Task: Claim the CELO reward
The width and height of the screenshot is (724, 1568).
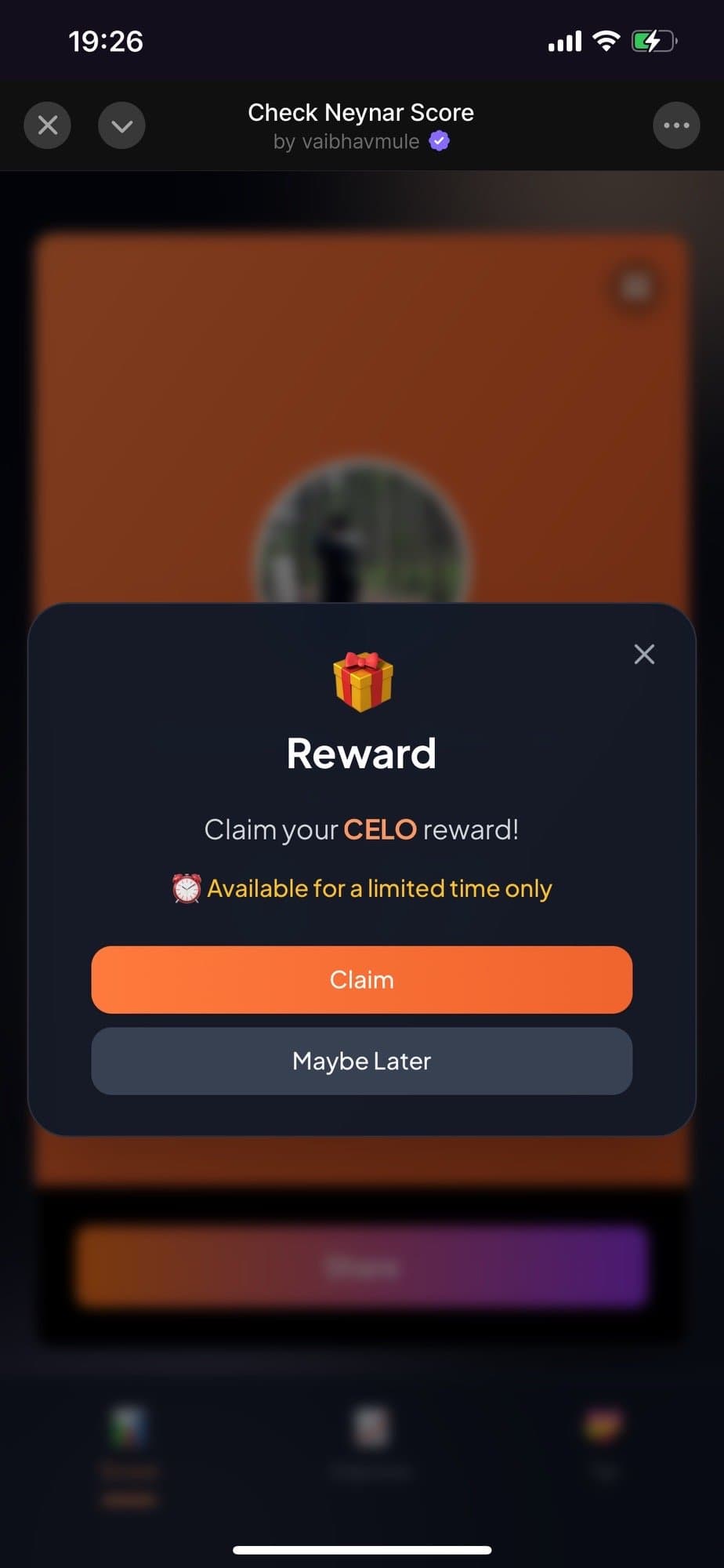Action: click(361, 979)
